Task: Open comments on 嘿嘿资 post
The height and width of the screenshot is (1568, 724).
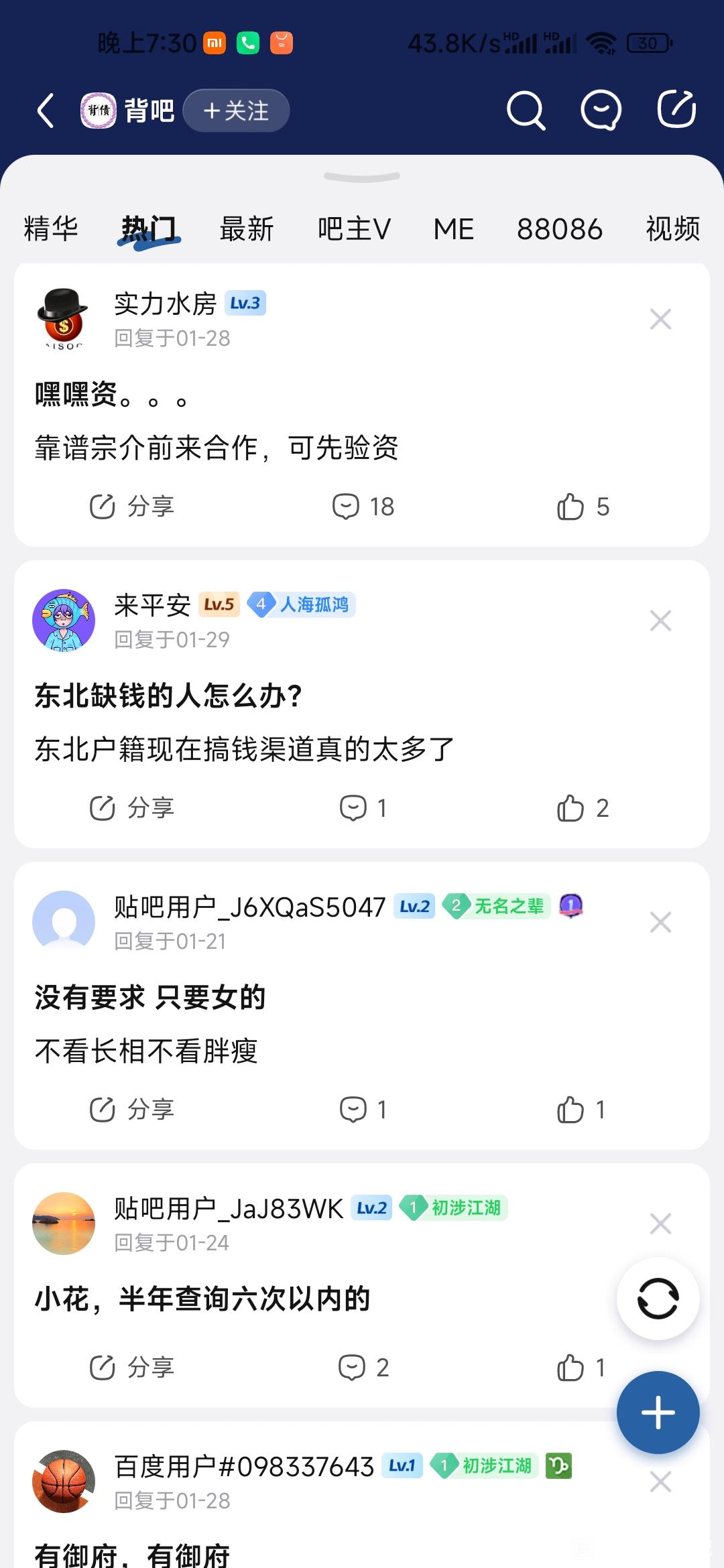Action: (363, 507)
